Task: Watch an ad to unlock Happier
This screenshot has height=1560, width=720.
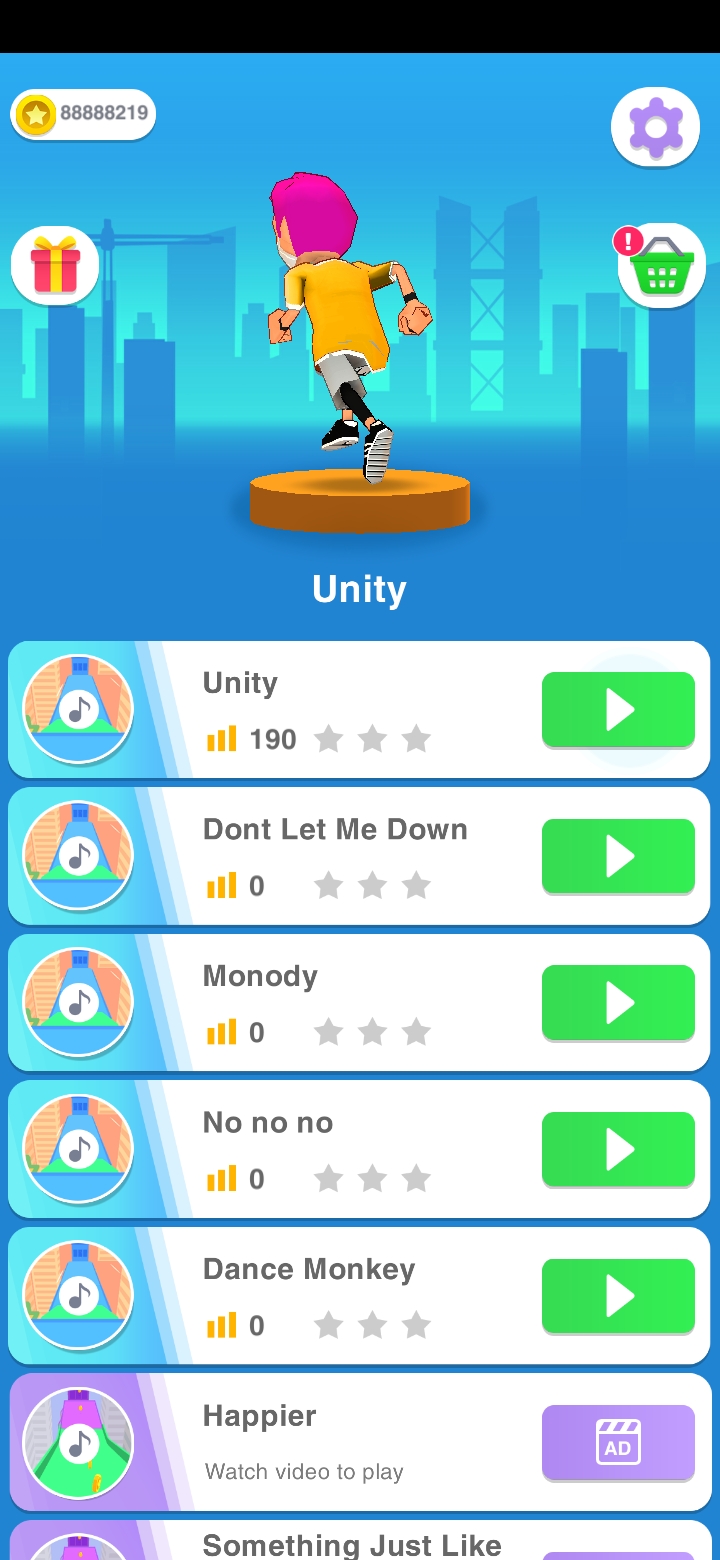Action: click(x=618, y=1443)
